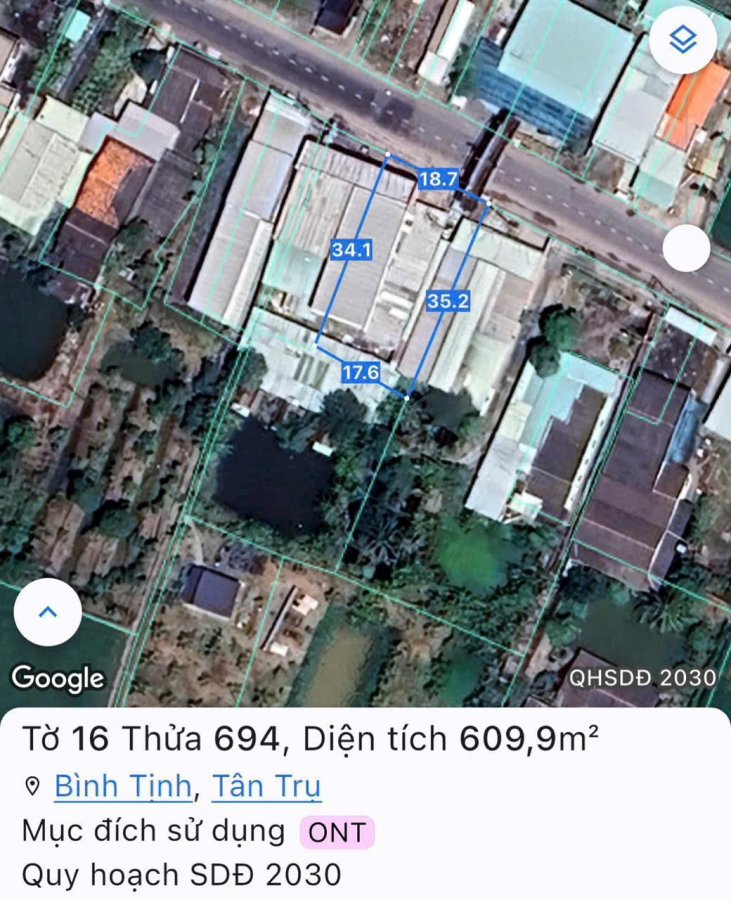
Task: Tap the ONT land use chip
Action: 337,832
